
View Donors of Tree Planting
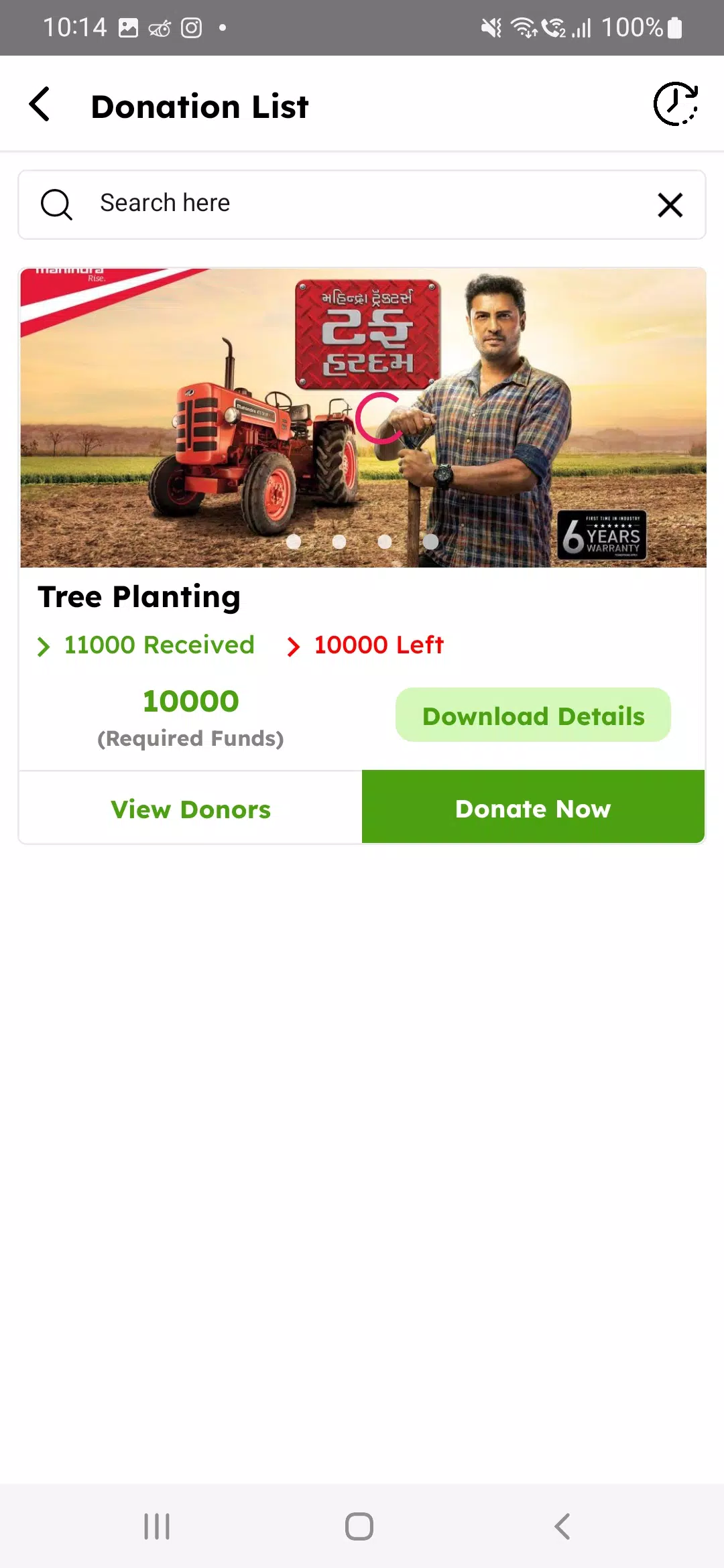pyautogui.click(x=191, y=809)
